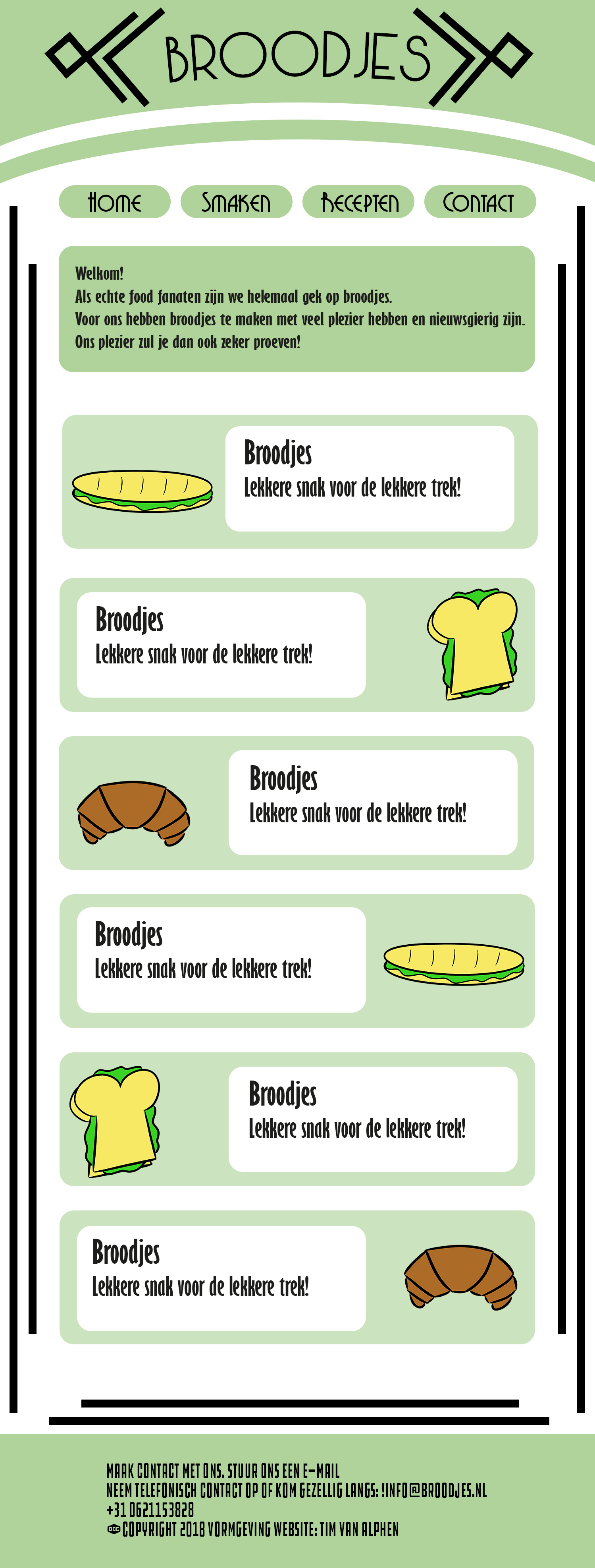Open the Contact page
Screen dimensions: 595x1568
tap(479, 202)
